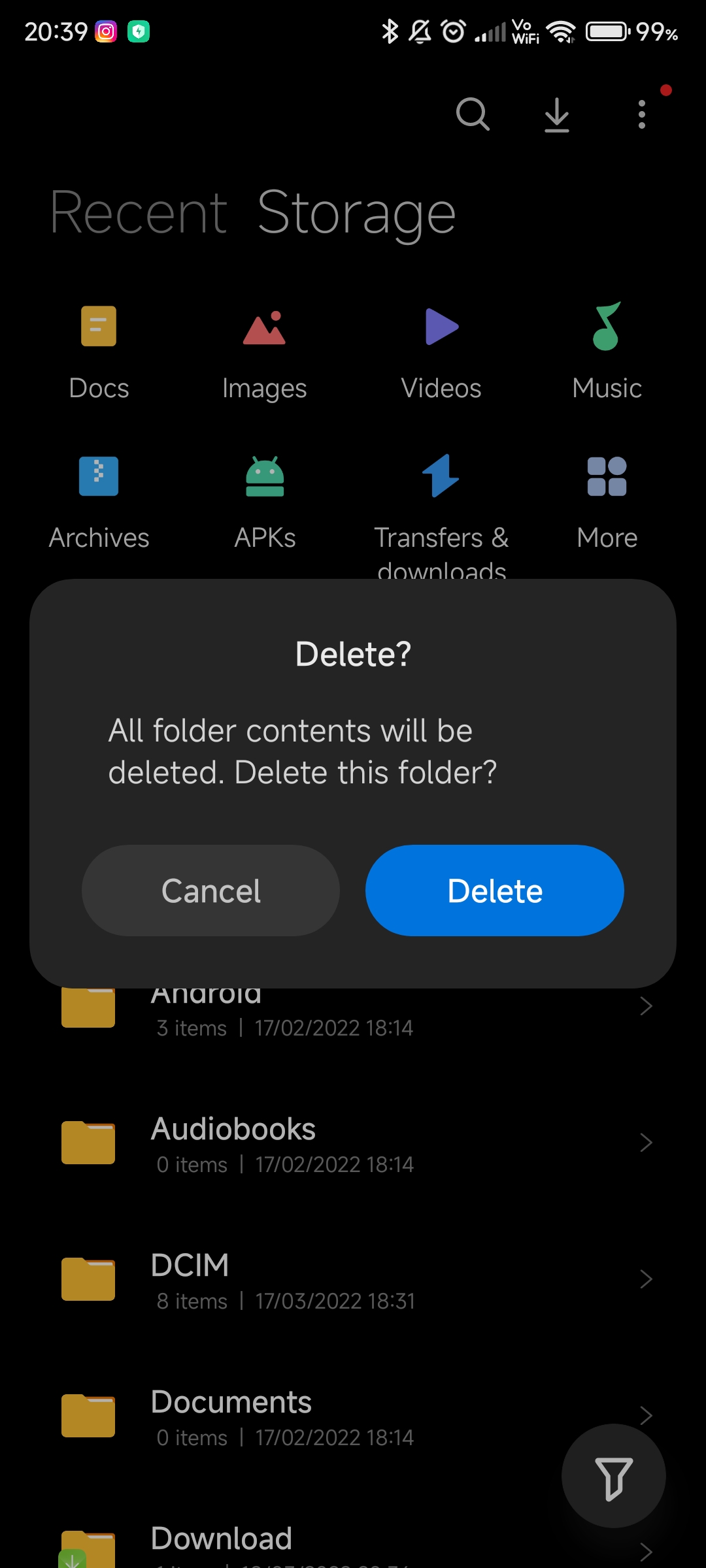Open the search icon

pyautogui.click(x=473, y=114)
